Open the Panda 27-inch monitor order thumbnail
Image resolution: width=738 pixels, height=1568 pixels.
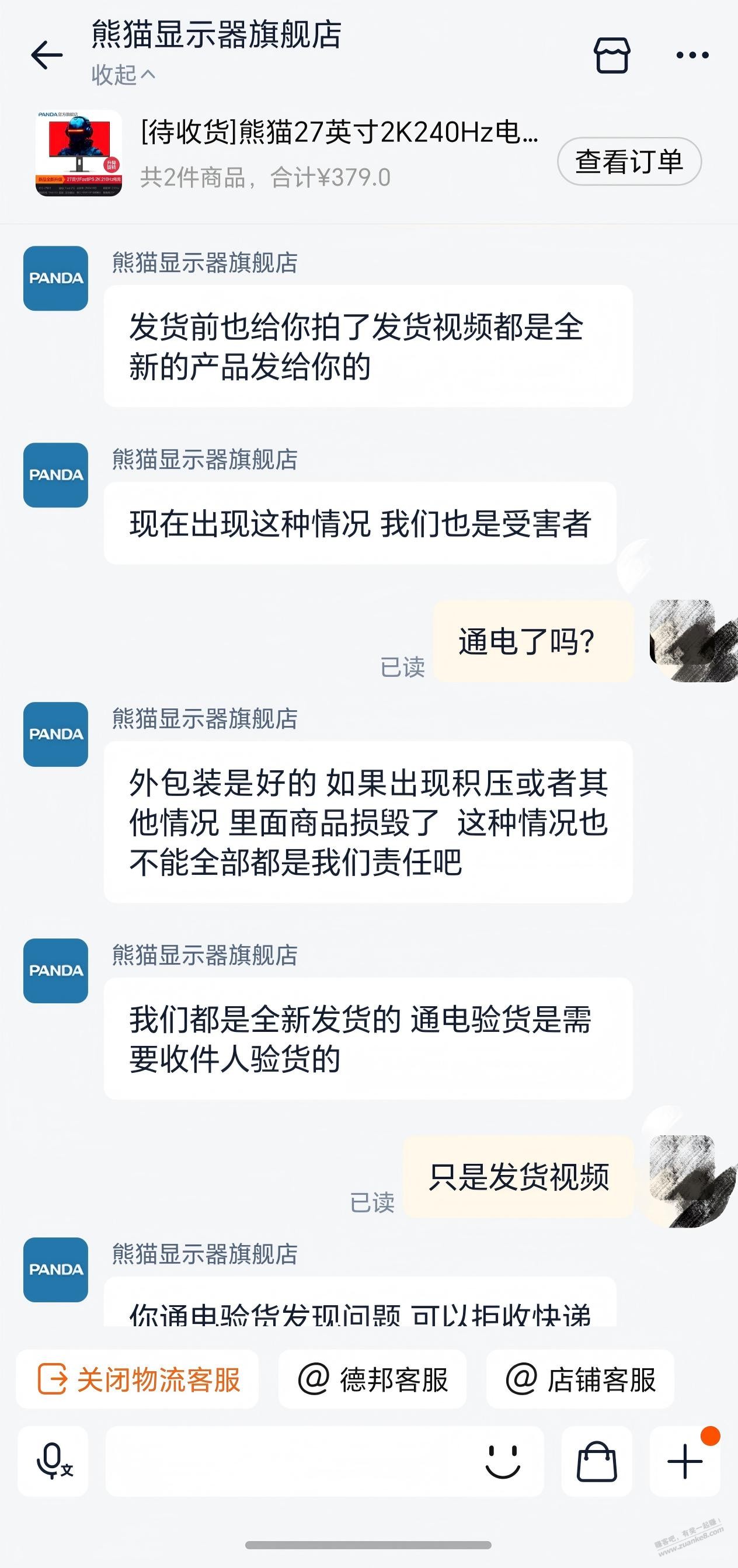click(78, 154)
